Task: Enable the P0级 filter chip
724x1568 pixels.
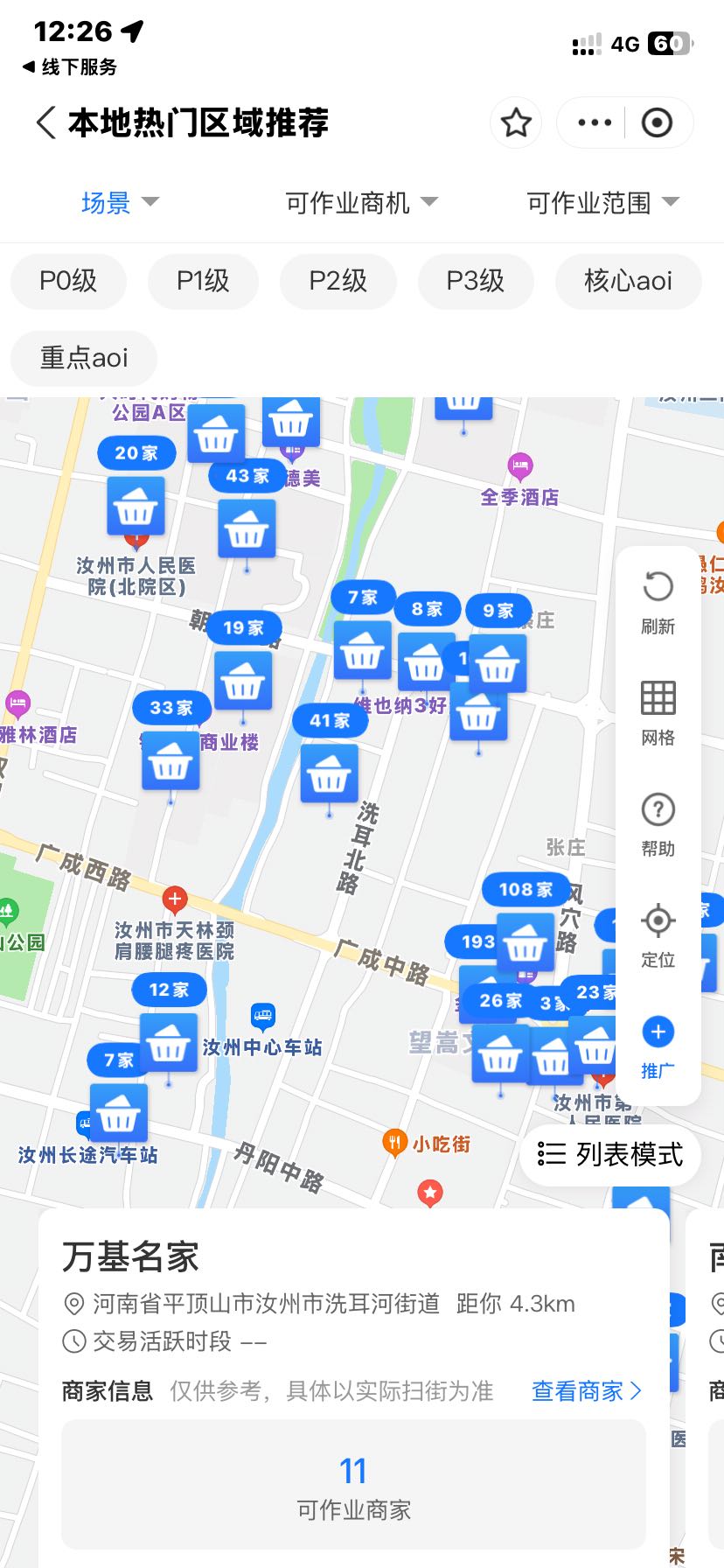Action: tap(68, 281)
